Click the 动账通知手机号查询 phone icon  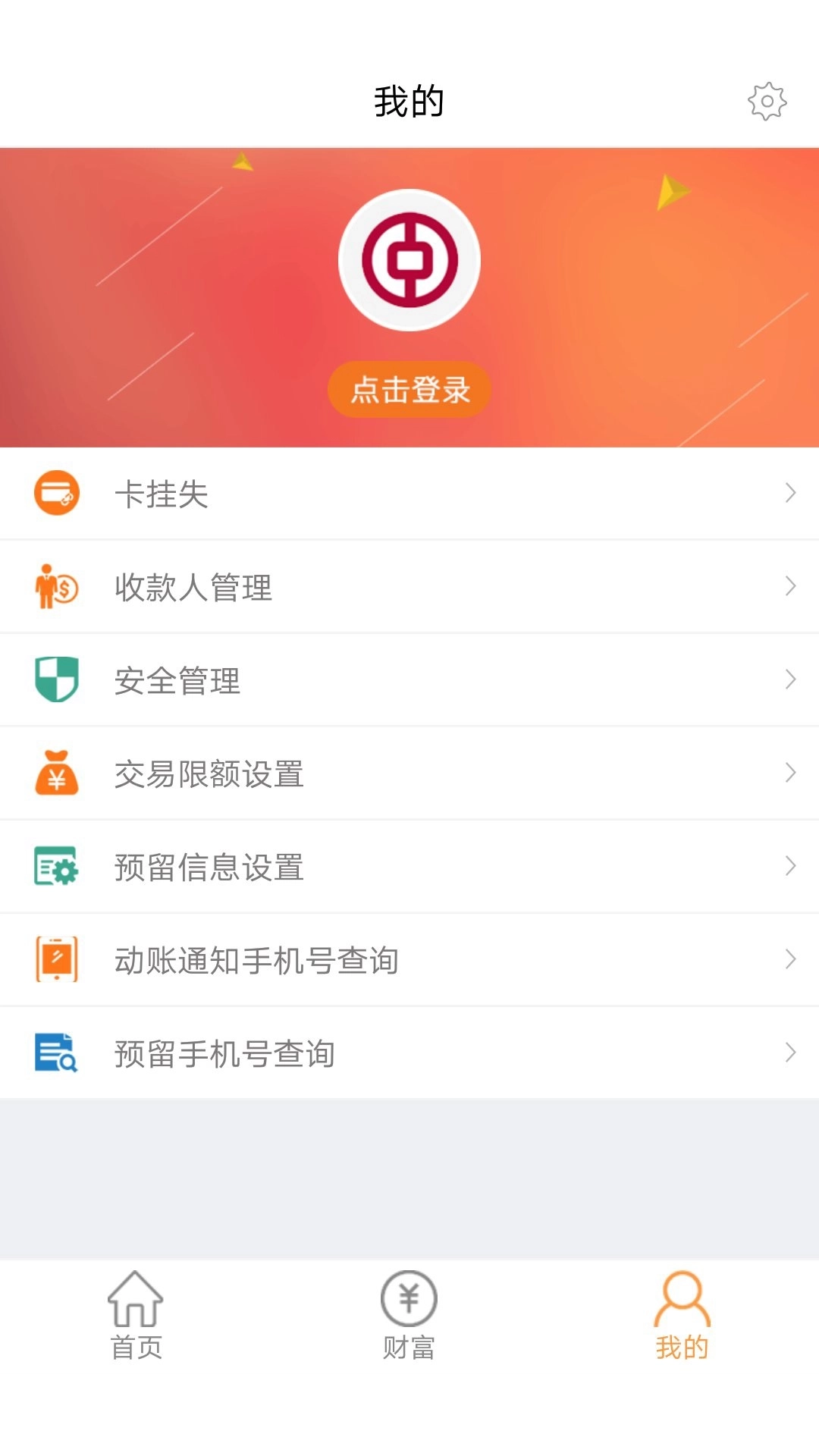pos(55,959)
